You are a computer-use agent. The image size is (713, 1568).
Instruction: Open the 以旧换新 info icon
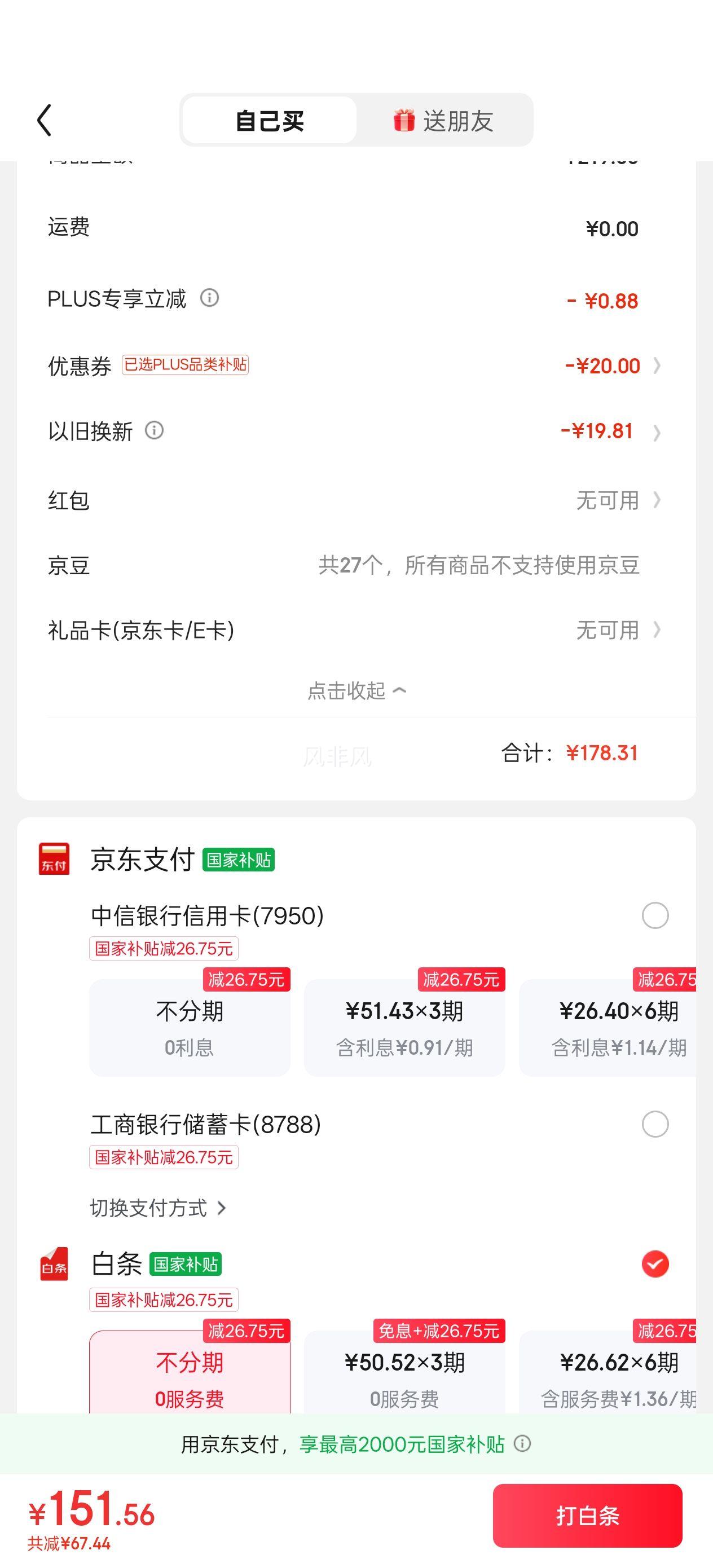pos(154,430)
